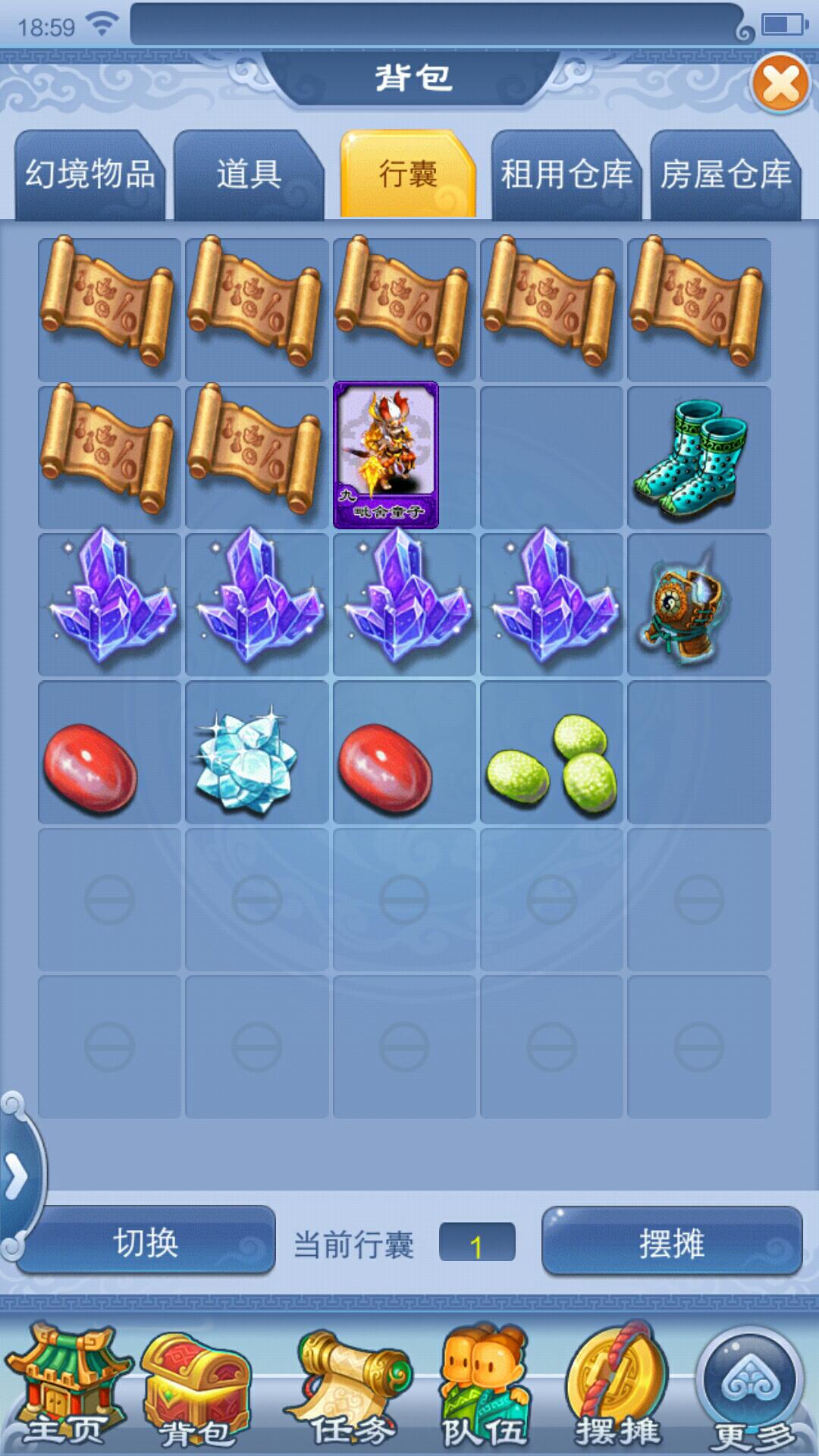Open 队伍 from bottom navigation

pos(484,1389)
